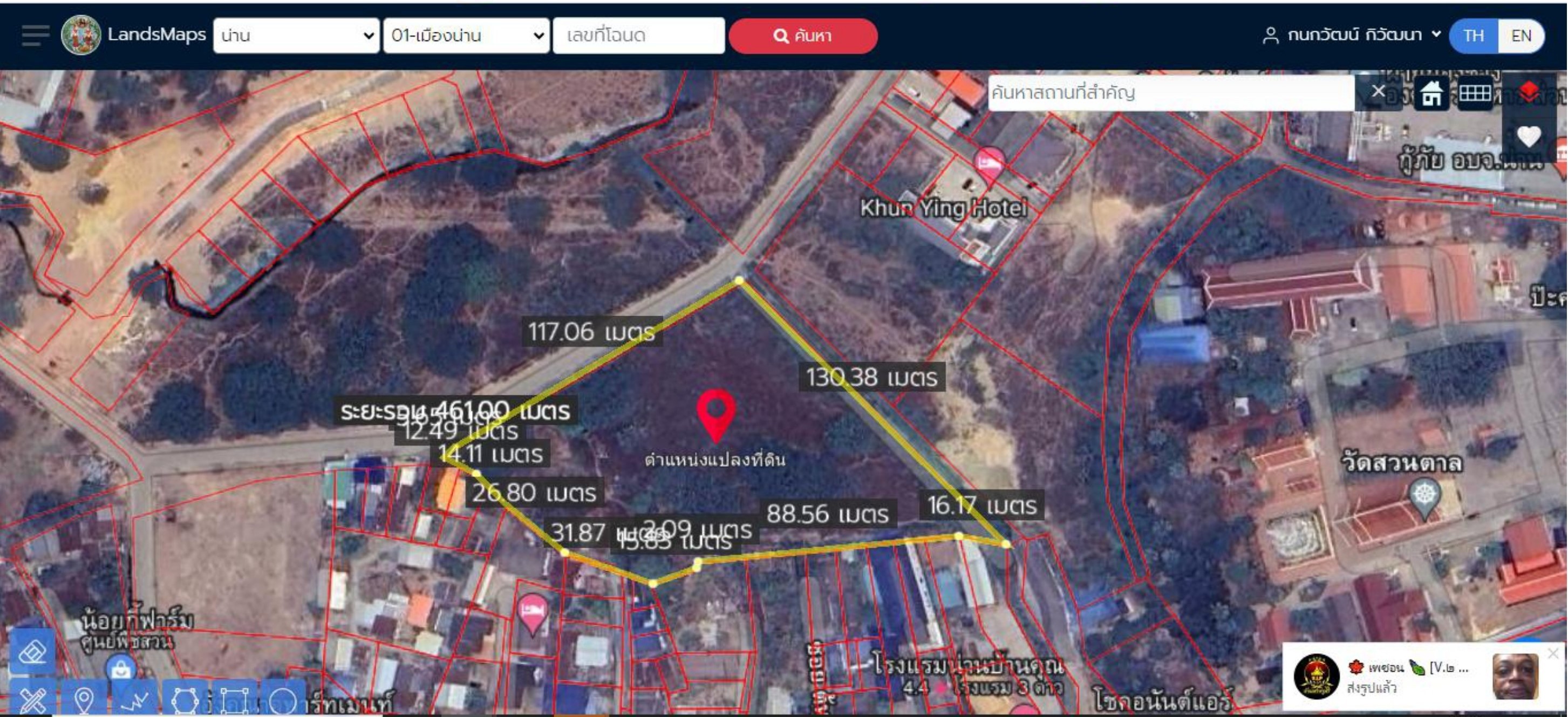This screenshot has width=1568, height=717.
Task: Select the circle drawing tool
Action: pos(282,700)
